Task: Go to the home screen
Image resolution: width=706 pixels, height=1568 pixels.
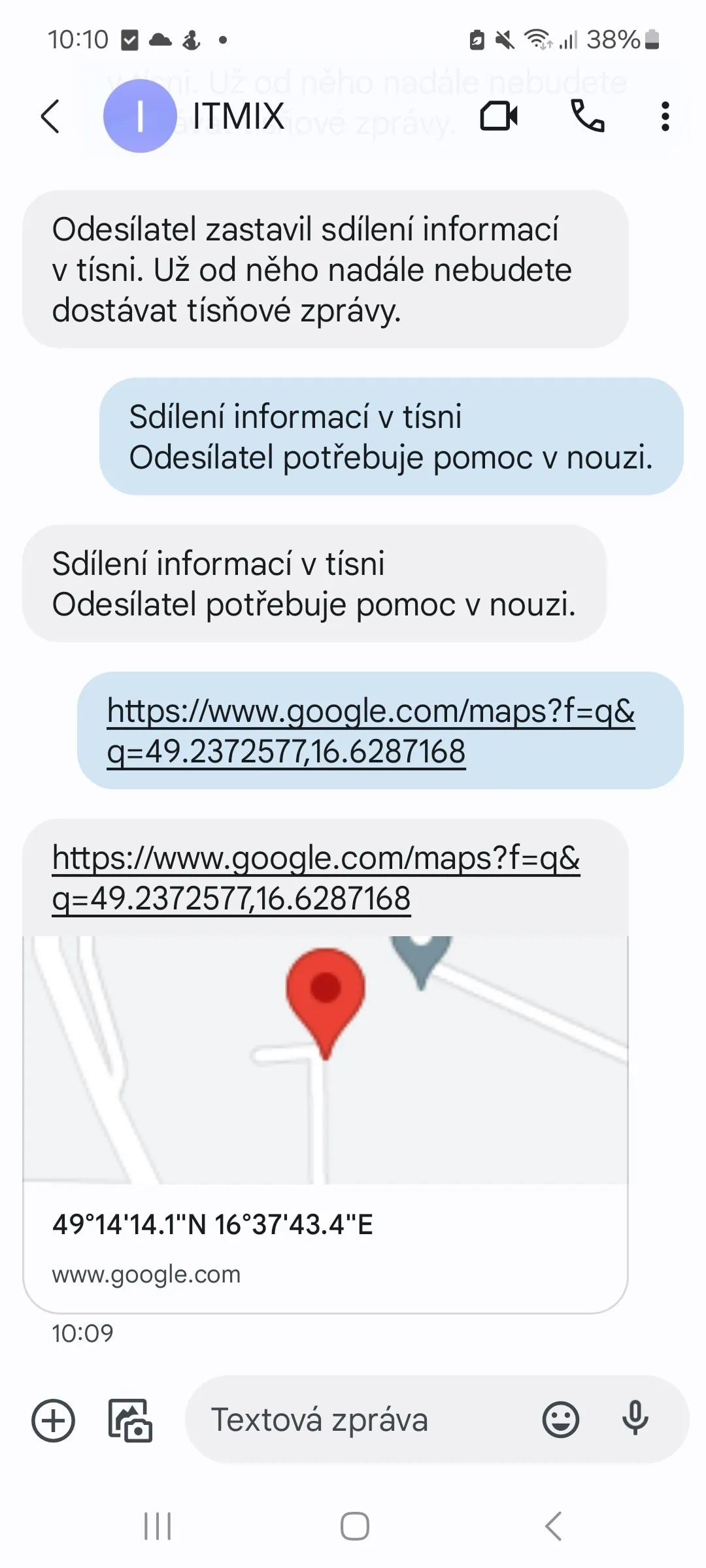Action: point(354,1526)
